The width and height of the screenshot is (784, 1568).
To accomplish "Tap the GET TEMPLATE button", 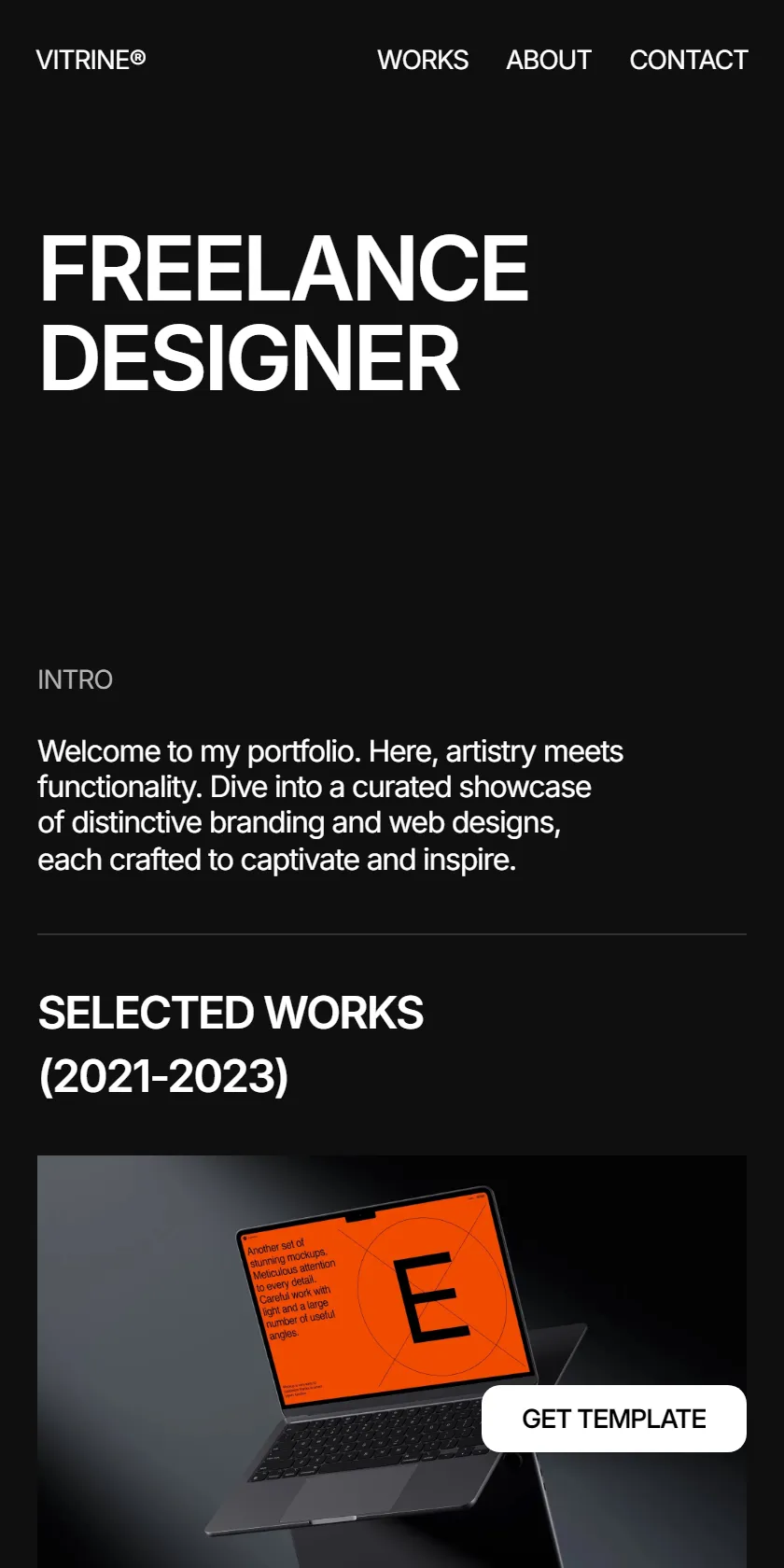I will [x=614, y=1419].
